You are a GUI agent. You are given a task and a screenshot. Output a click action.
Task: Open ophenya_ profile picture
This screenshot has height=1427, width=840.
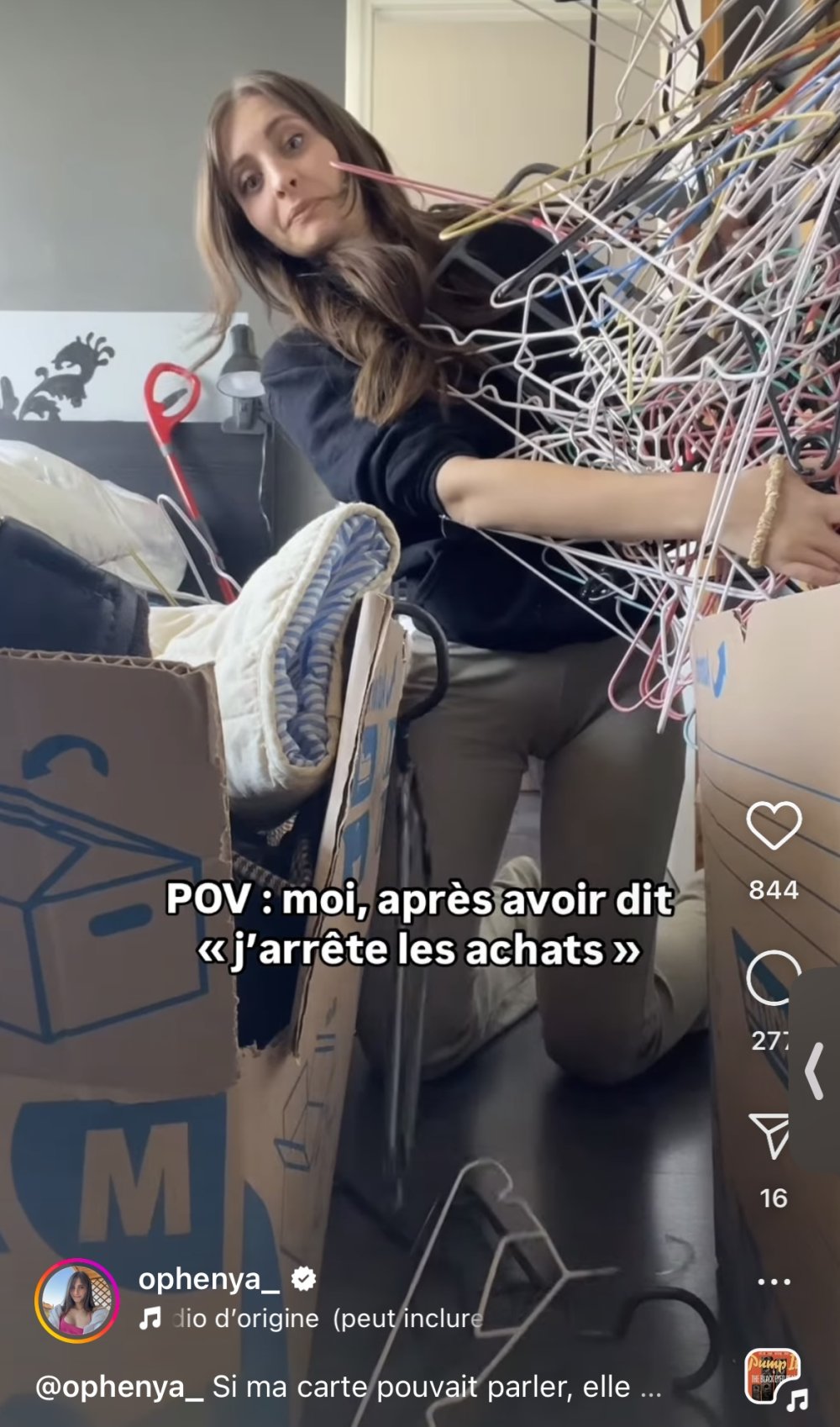(x=76, y=1299)
